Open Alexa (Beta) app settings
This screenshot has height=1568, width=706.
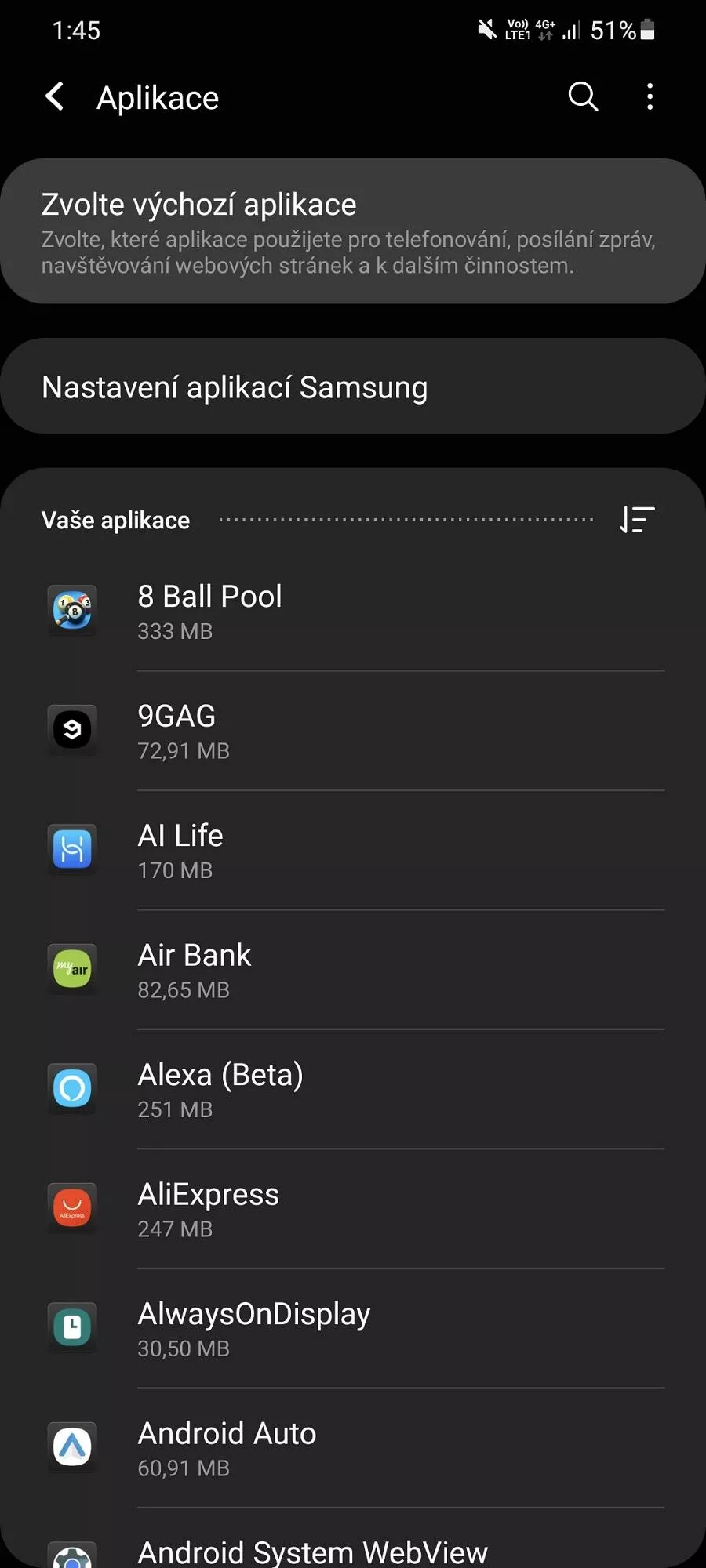point(353,1090)
